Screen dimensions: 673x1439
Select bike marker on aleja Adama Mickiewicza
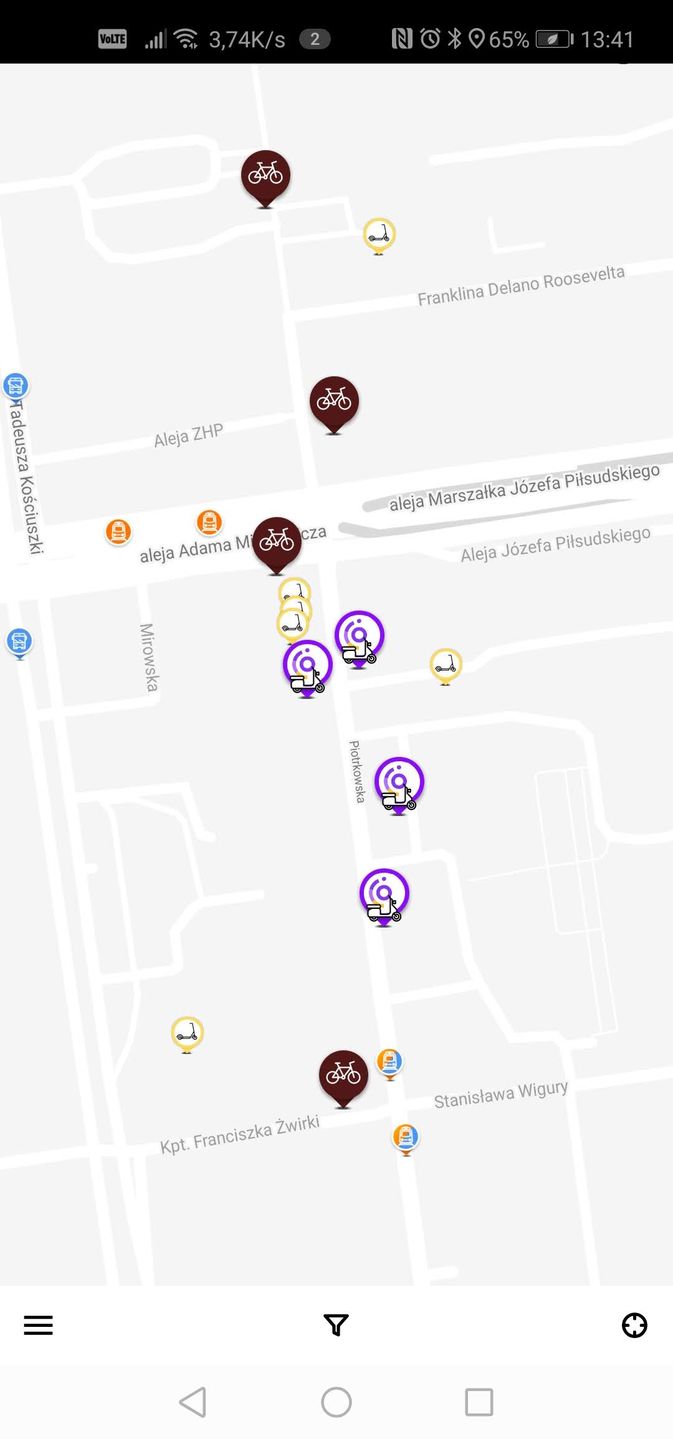pyautogui.click(x=277, y=543)
